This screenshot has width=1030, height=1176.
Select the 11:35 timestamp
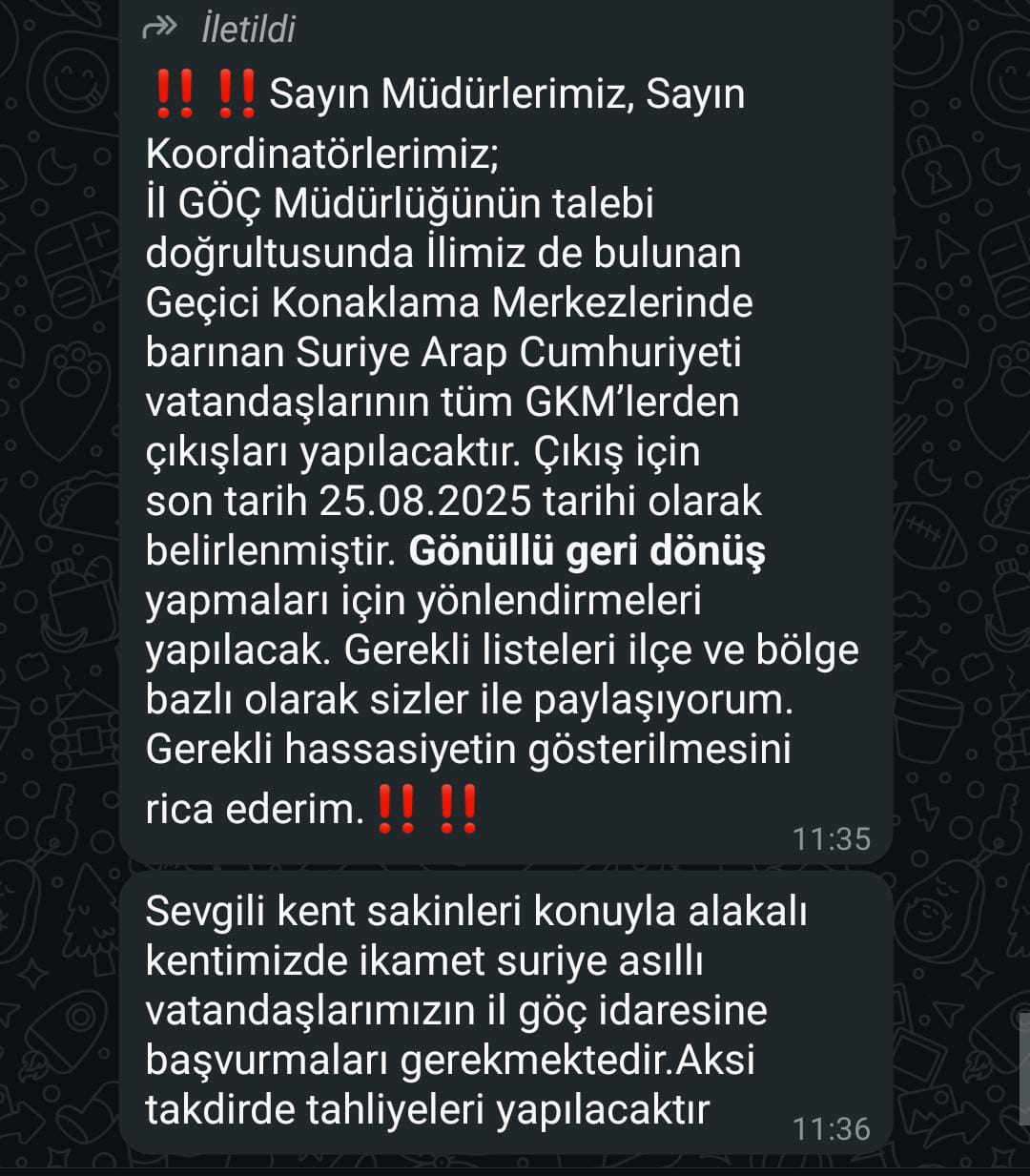click(x=834, y=839)
